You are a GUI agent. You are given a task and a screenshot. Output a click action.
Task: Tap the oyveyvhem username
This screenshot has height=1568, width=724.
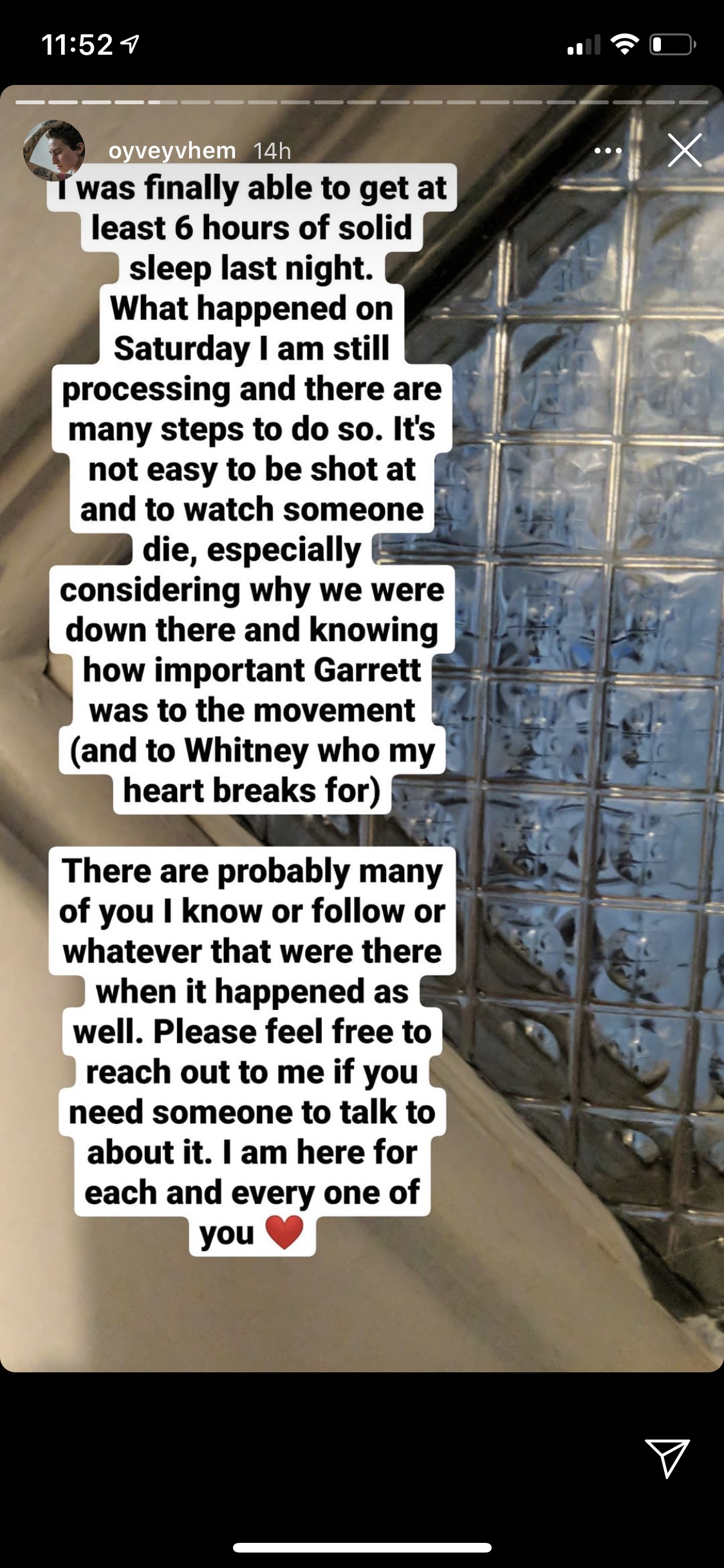(x=172, y=151)
